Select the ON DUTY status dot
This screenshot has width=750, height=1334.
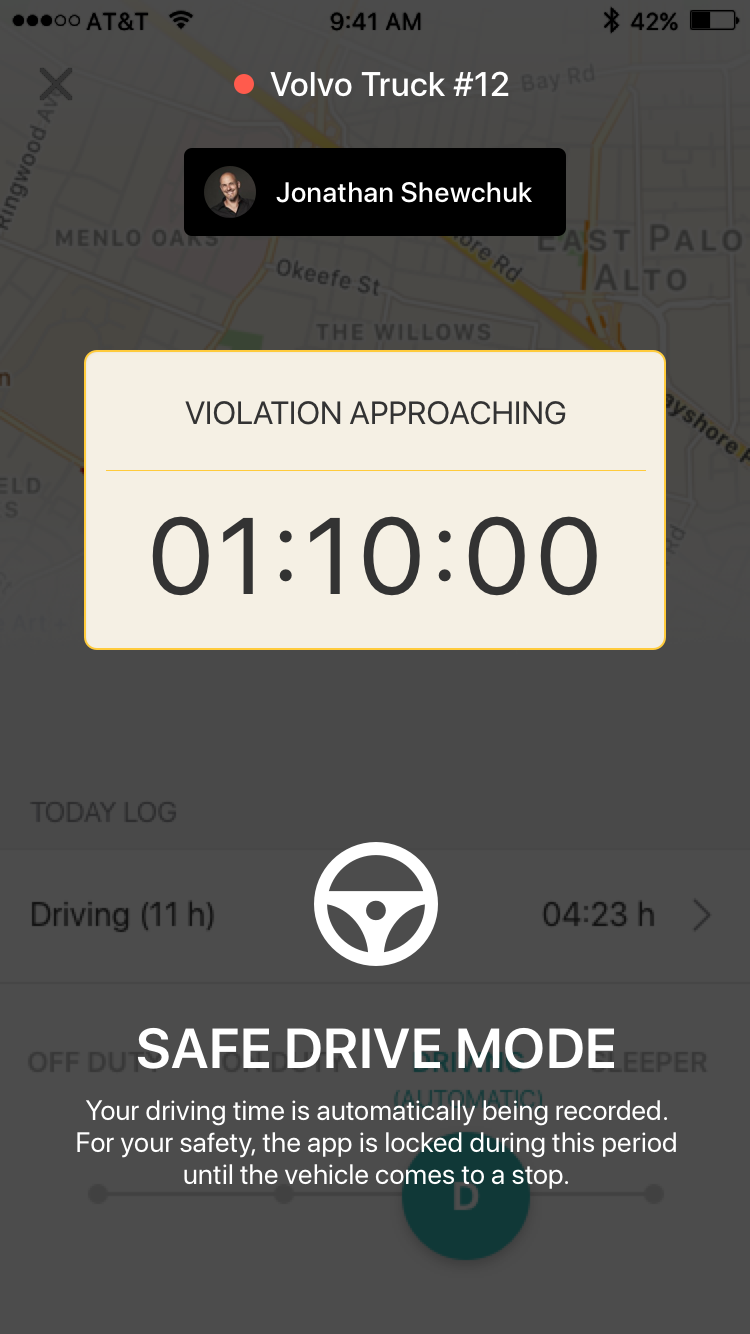(284, 1192)
